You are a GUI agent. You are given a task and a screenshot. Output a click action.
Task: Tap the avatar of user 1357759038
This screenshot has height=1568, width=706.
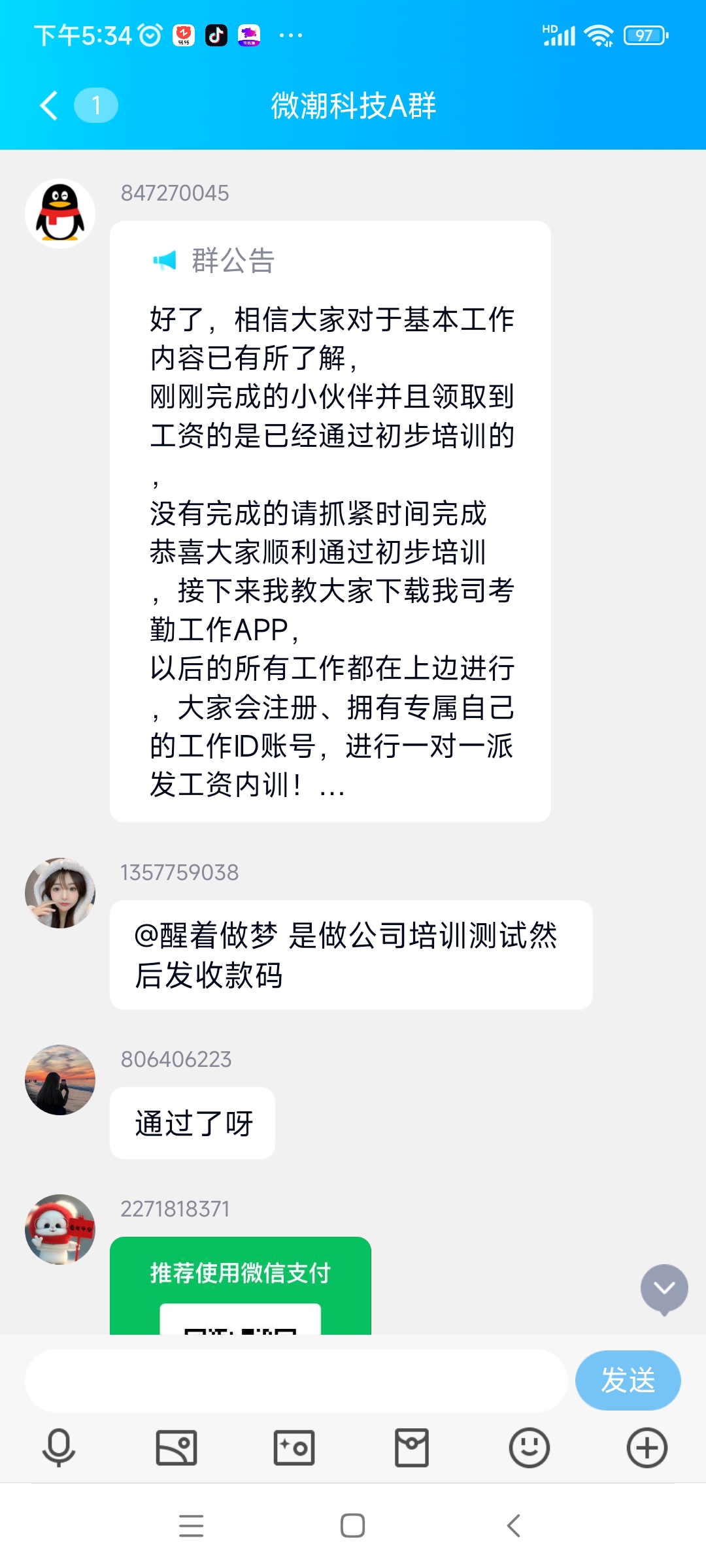(x=59, y=892)
